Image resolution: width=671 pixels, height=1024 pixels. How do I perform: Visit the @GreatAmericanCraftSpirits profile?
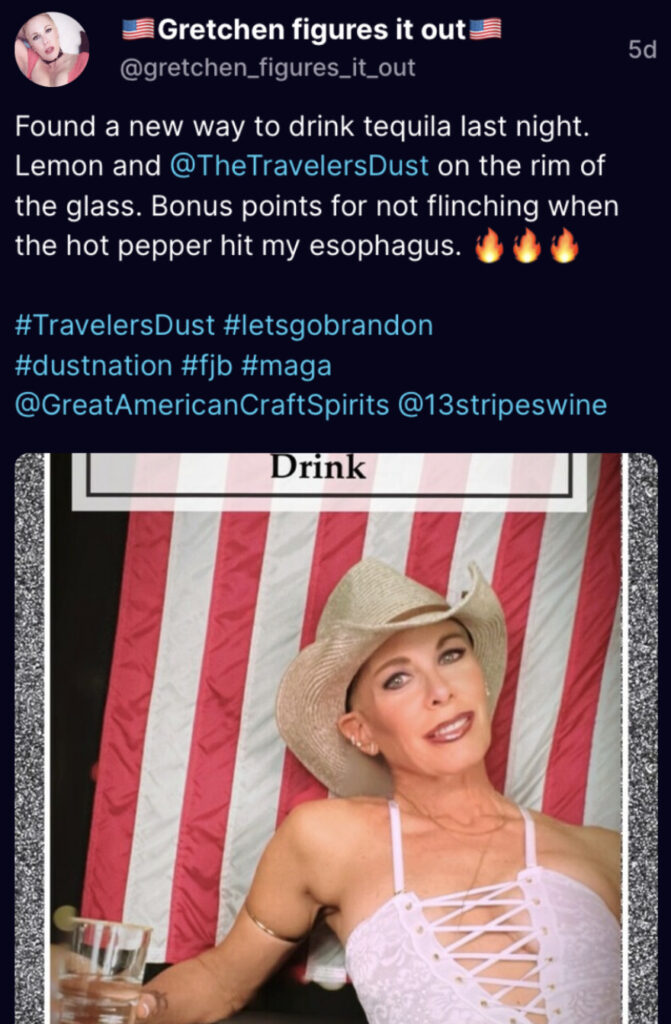pos(200,406)
